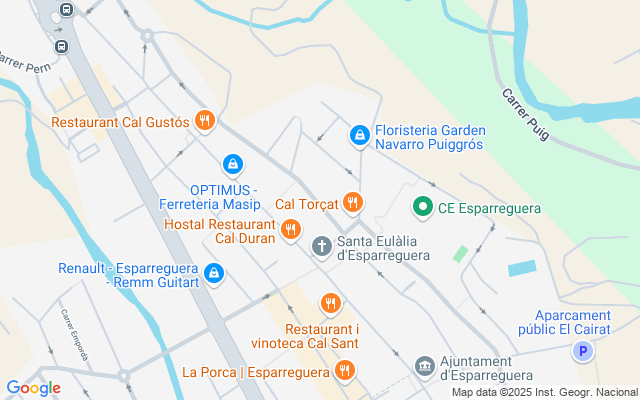Screen dimensions: 640x400
Task: Tap Ajuntament d'Esparreguera town hall pin
Action: coord(425,367)
